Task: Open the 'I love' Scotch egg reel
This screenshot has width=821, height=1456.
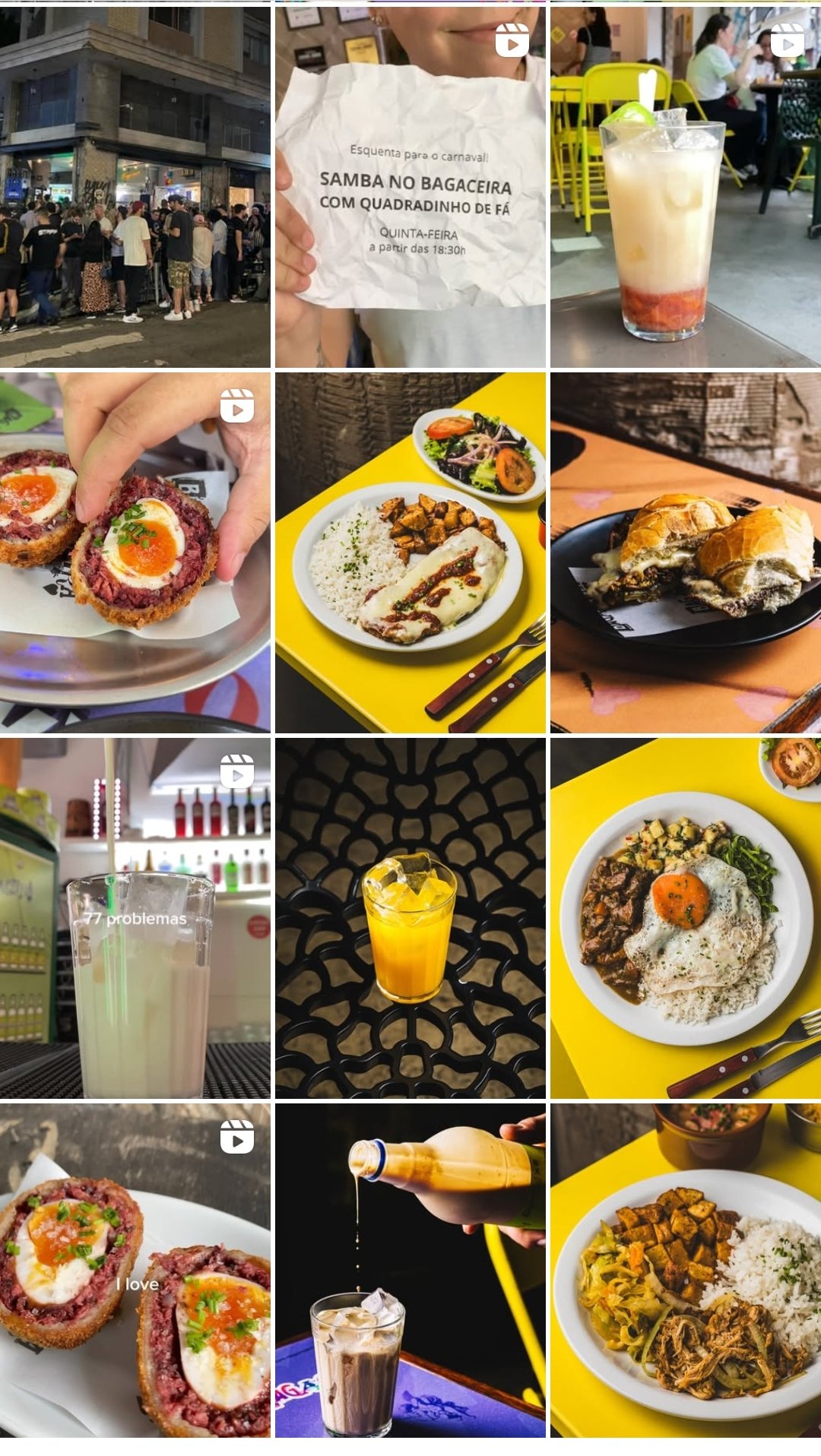Action: (135, 1271)
